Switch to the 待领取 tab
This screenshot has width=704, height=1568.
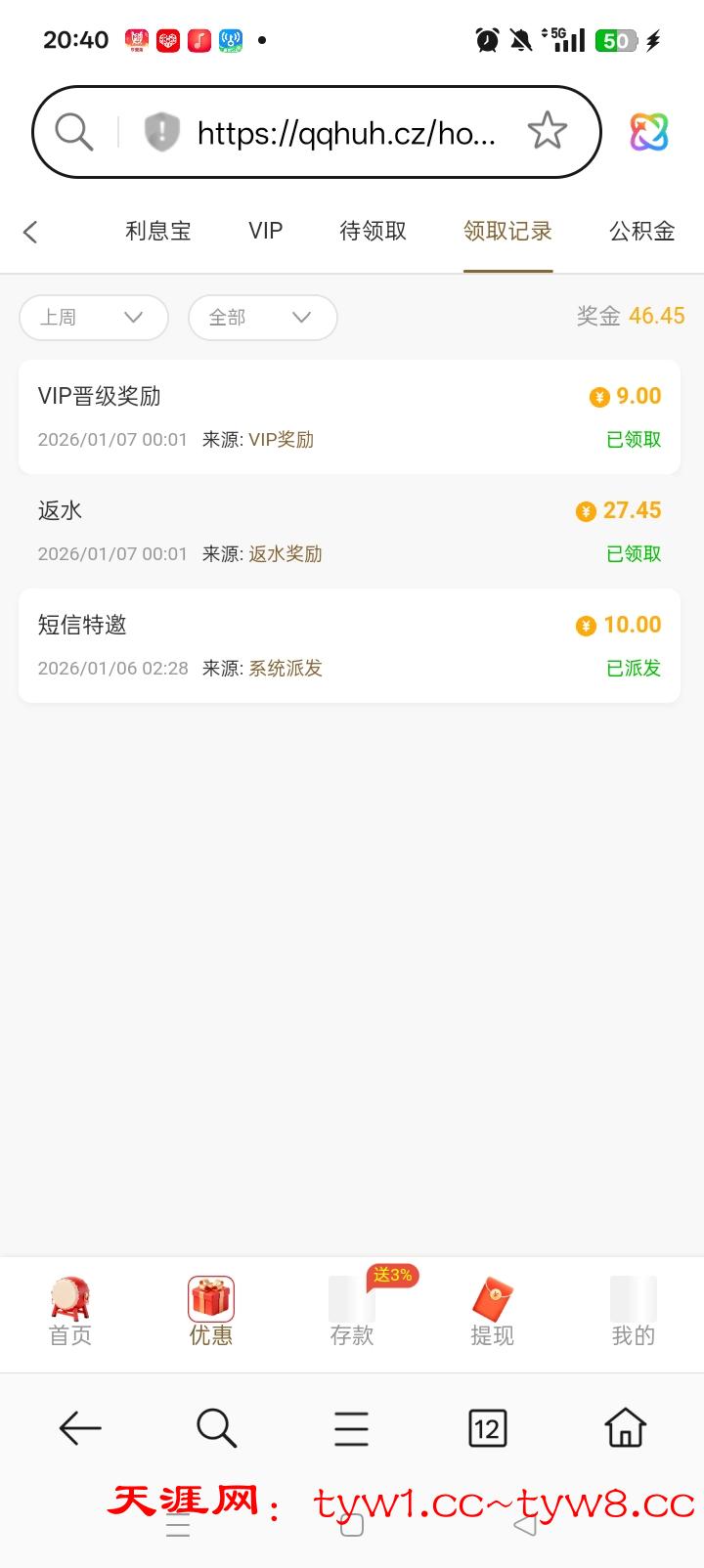coord(373,232)
